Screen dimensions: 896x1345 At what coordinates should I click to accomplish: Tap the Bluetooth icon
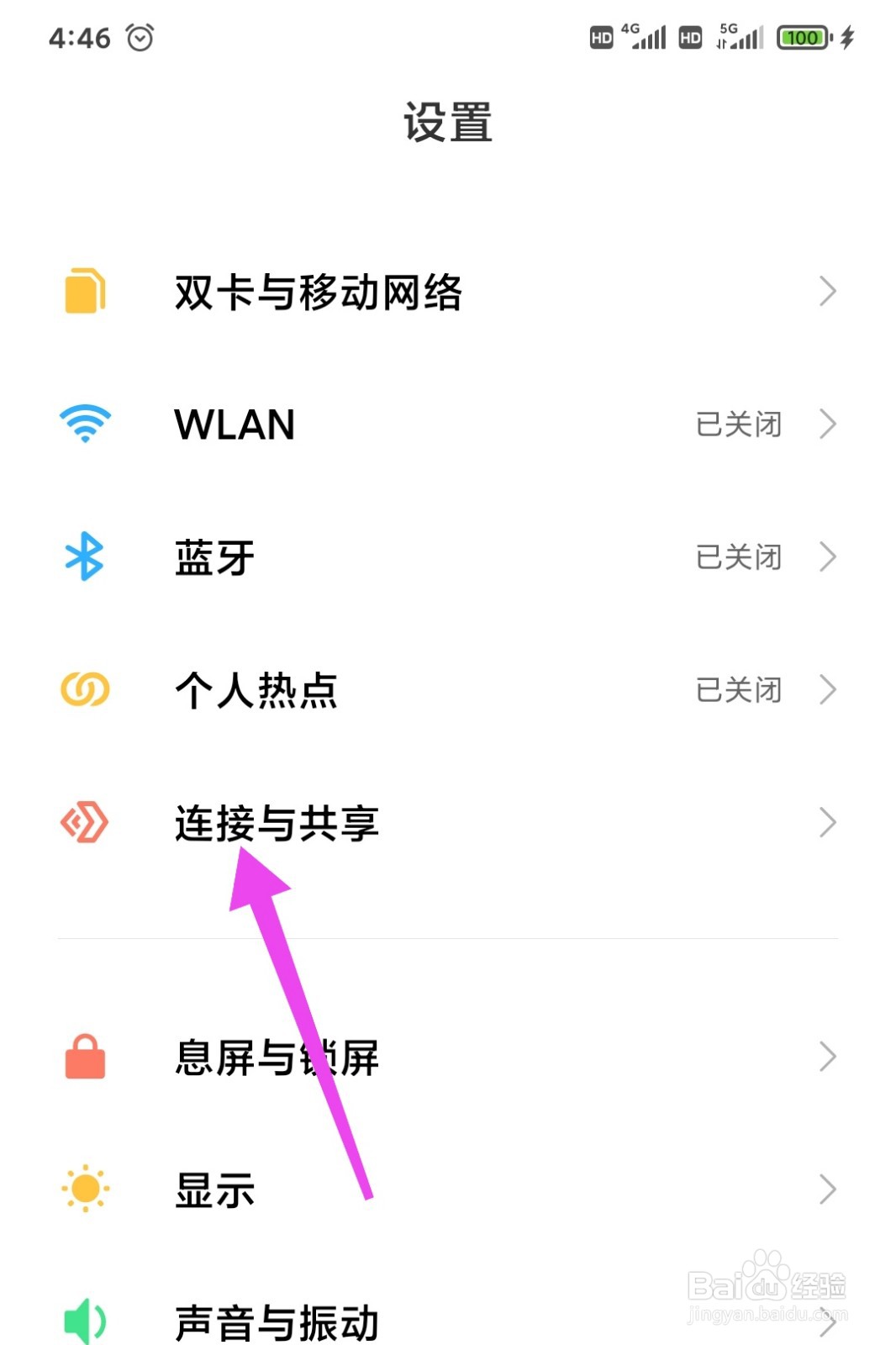click(83, 556)
